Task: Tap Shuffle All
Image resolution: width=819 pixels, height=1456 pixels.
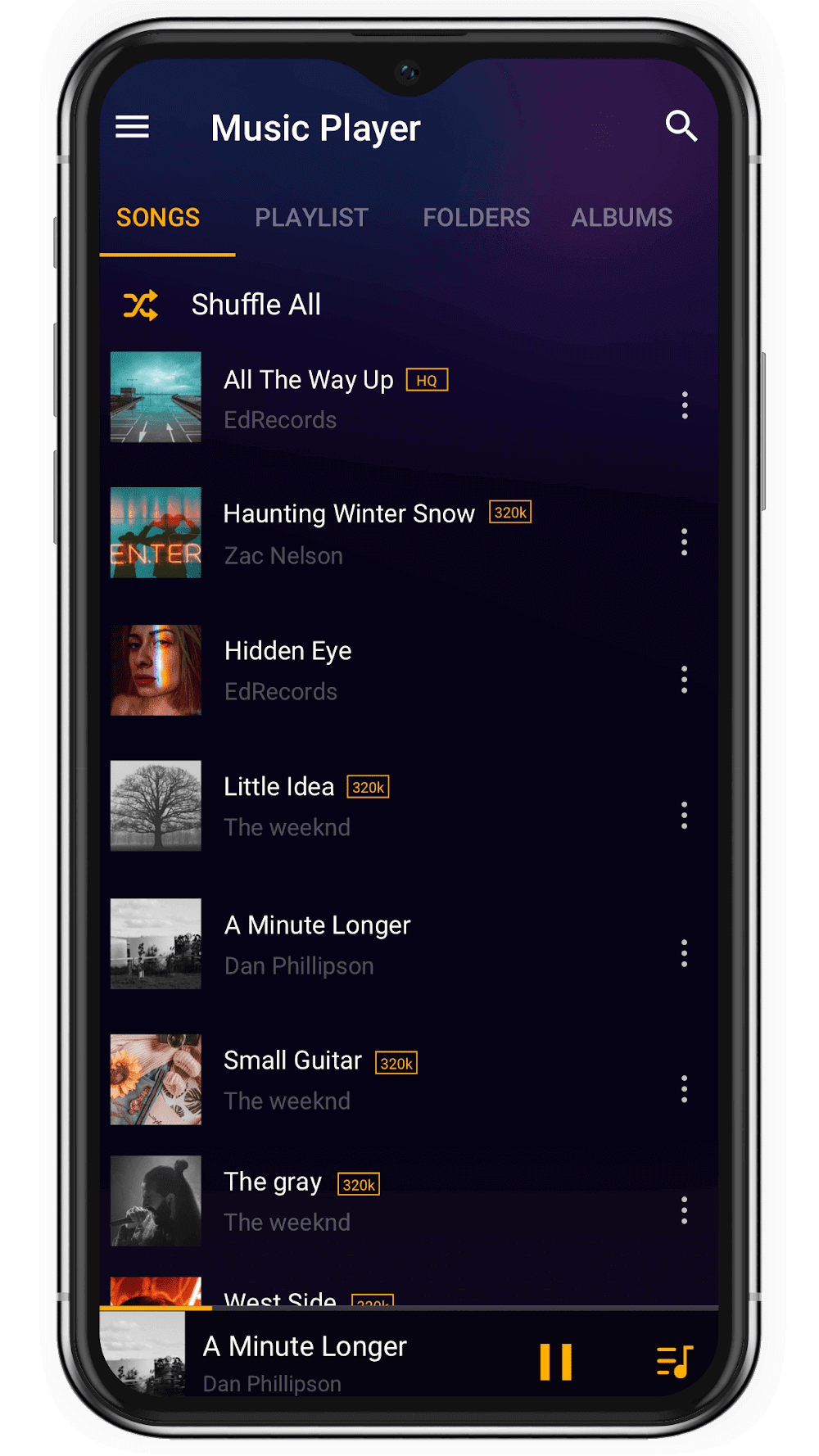Action: 256,305
